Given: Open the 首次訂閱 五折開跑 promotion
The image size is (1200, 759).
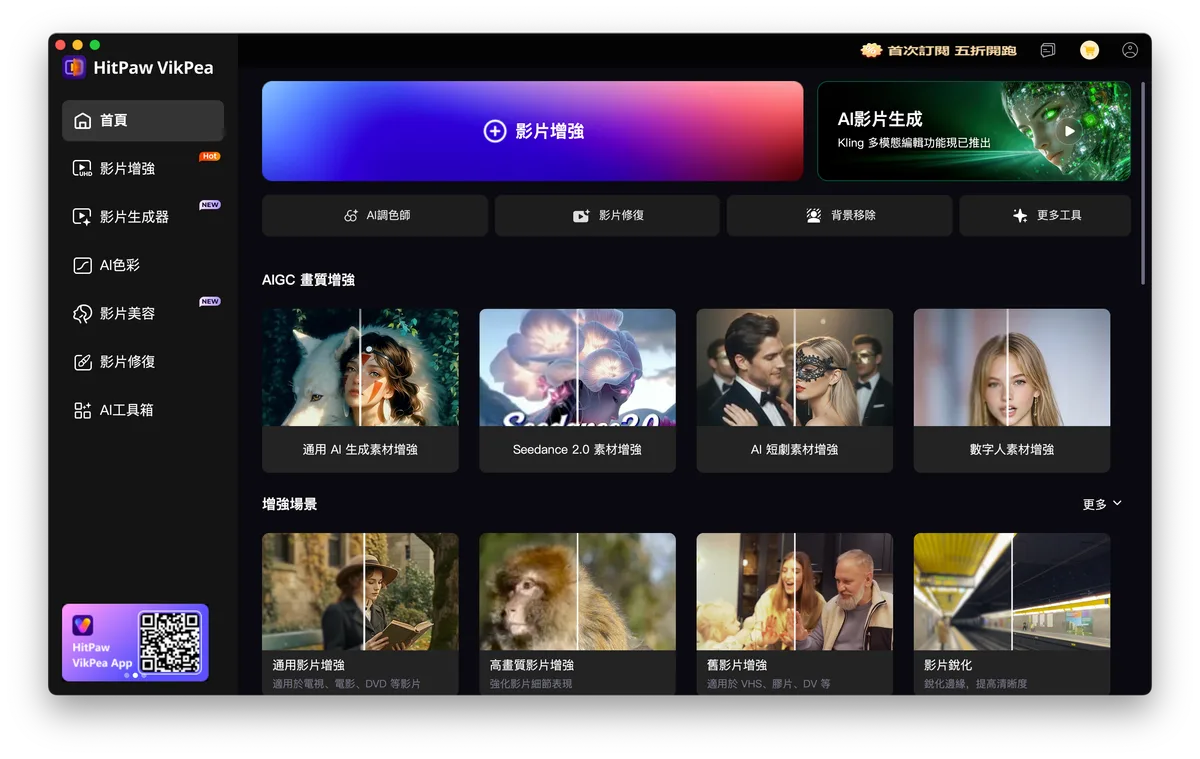Looking at the screenshot, I should [938, 50].
